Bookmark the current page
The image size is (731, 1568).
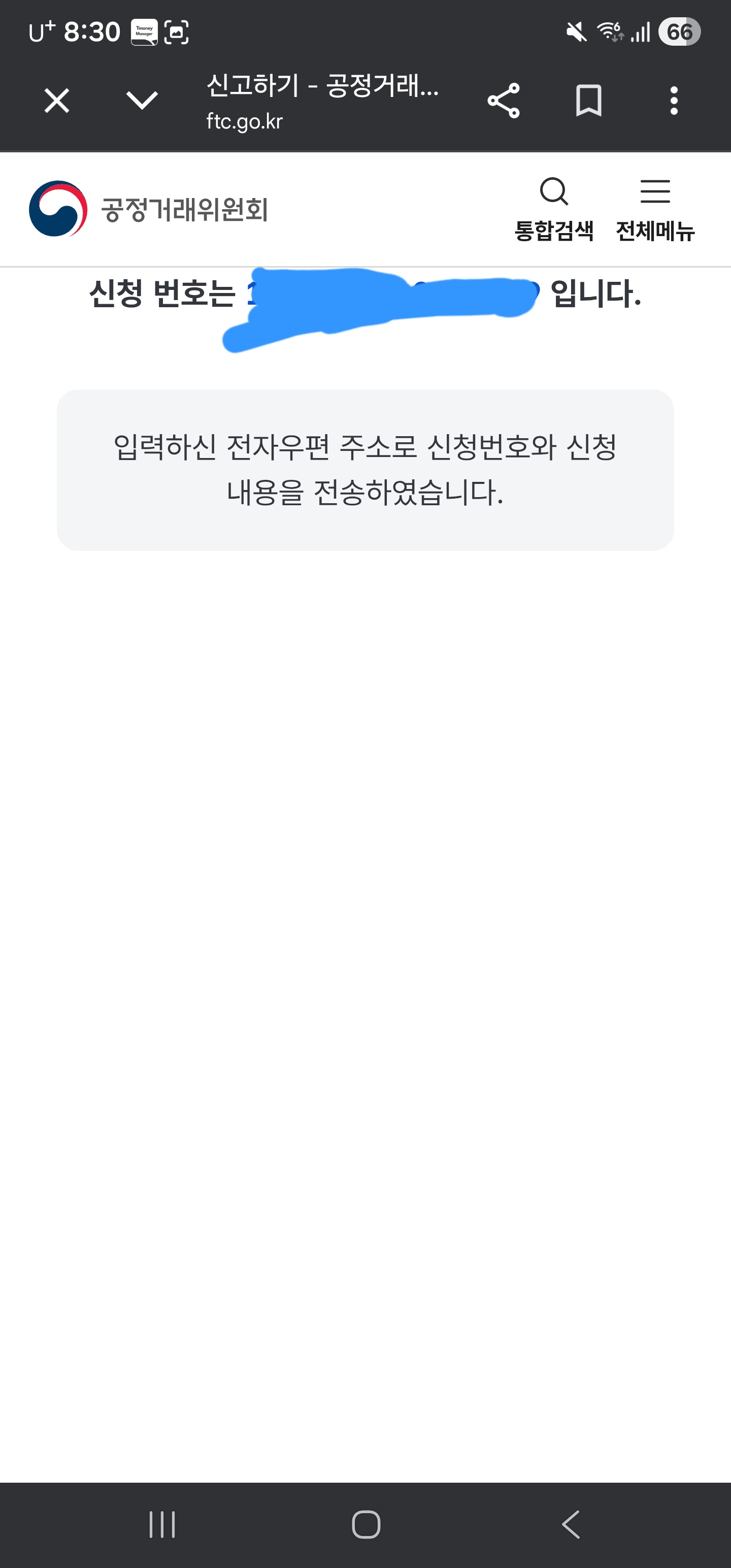click(x=588, y=101)
